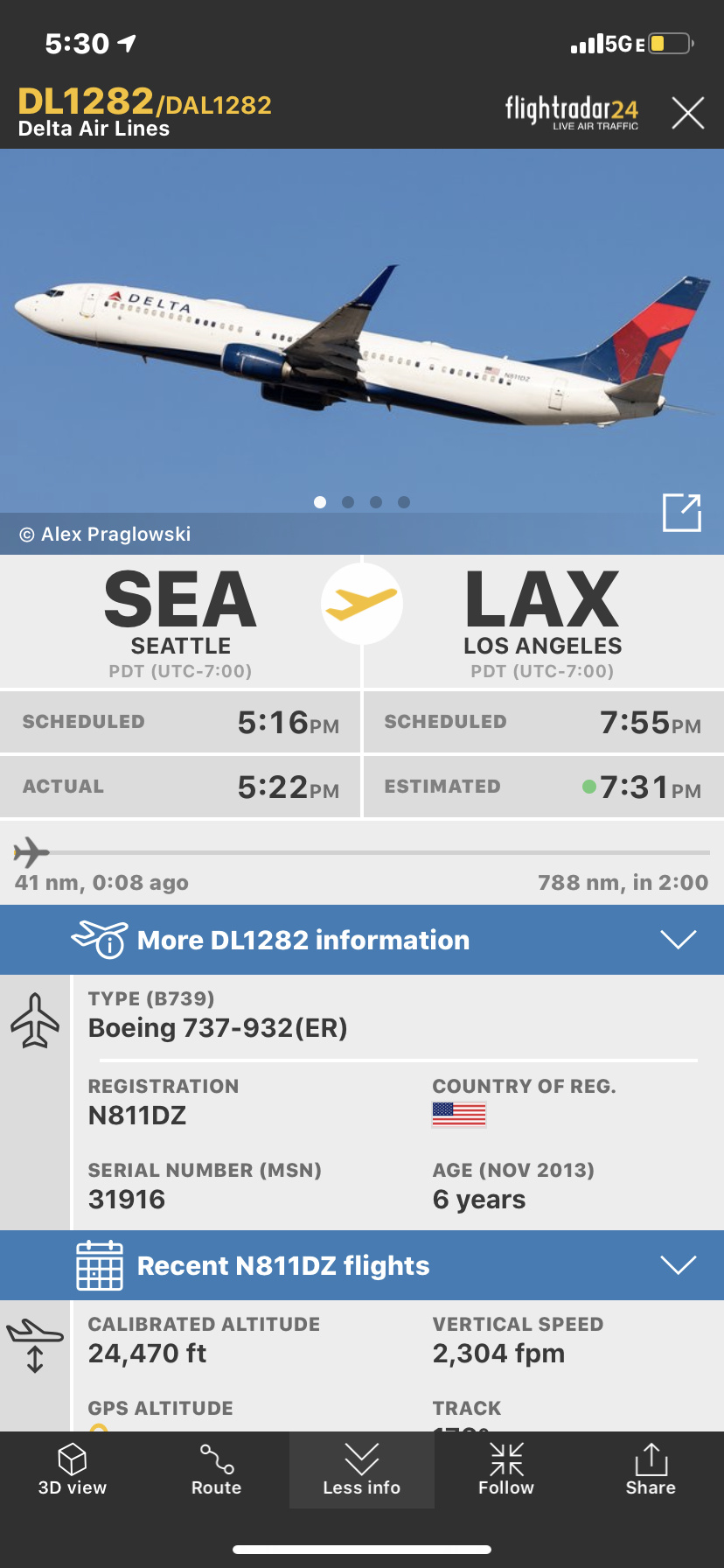Image resolution: width=724 pixels, height=1568 pixels.
Task: Follow this aircraft on the map
Action: coord(506,1470)
